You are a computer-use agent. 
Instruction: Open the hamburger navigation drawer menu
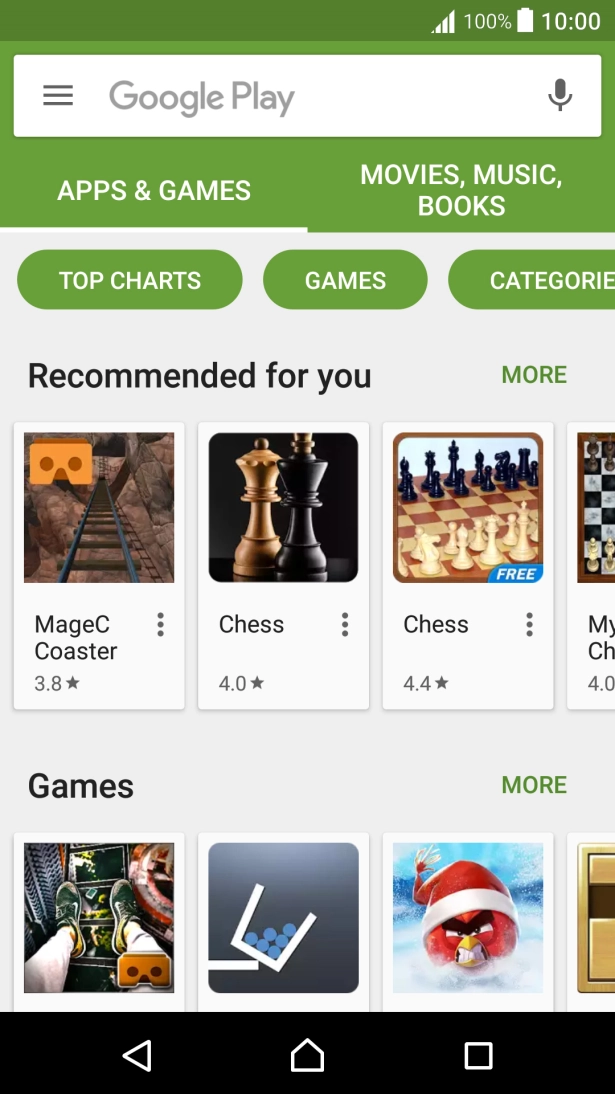[x=58, y=96]
